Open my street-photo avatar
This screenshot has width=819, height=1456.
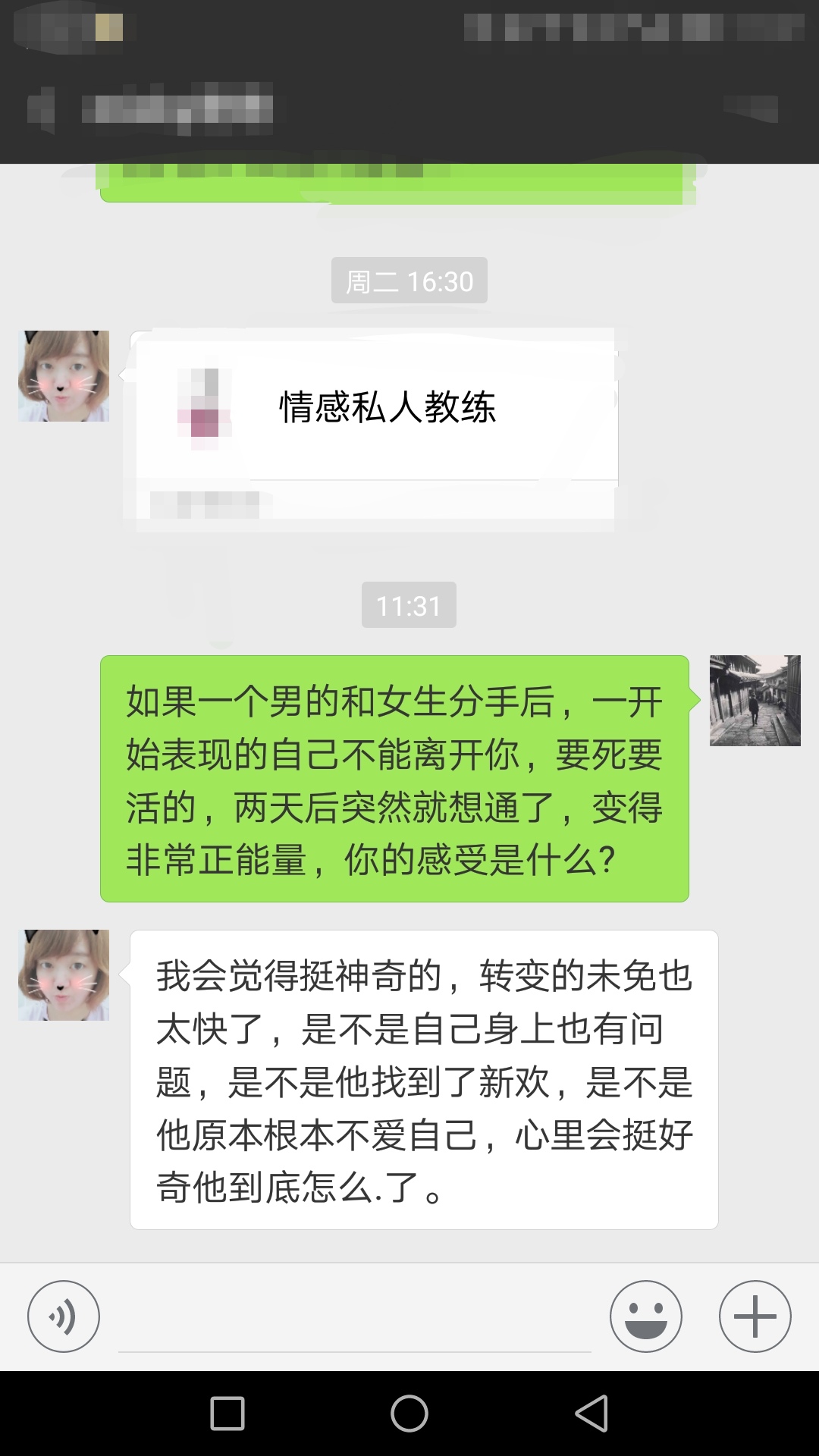[x=755, y=701]
